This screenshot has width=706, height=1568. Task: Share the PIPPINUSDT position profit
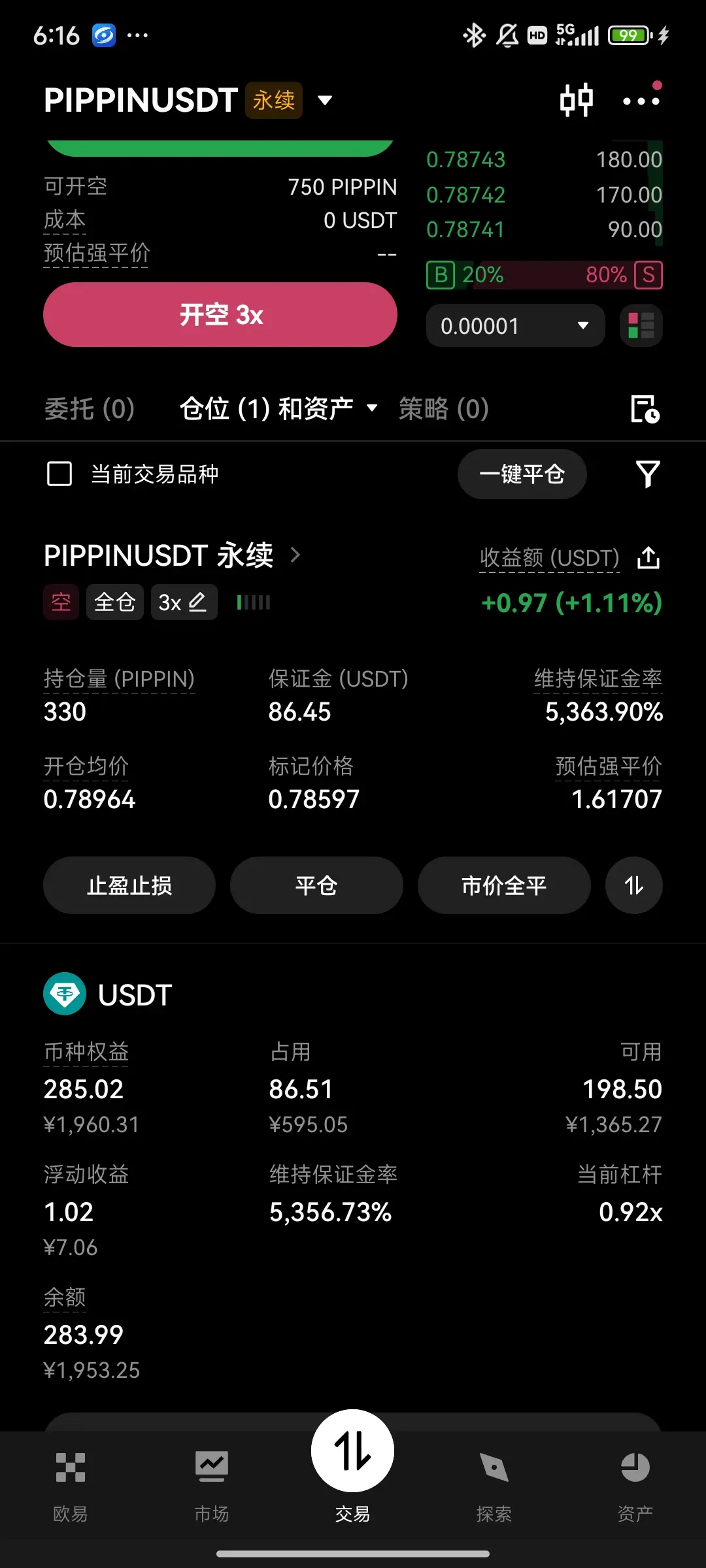point(648,558)
